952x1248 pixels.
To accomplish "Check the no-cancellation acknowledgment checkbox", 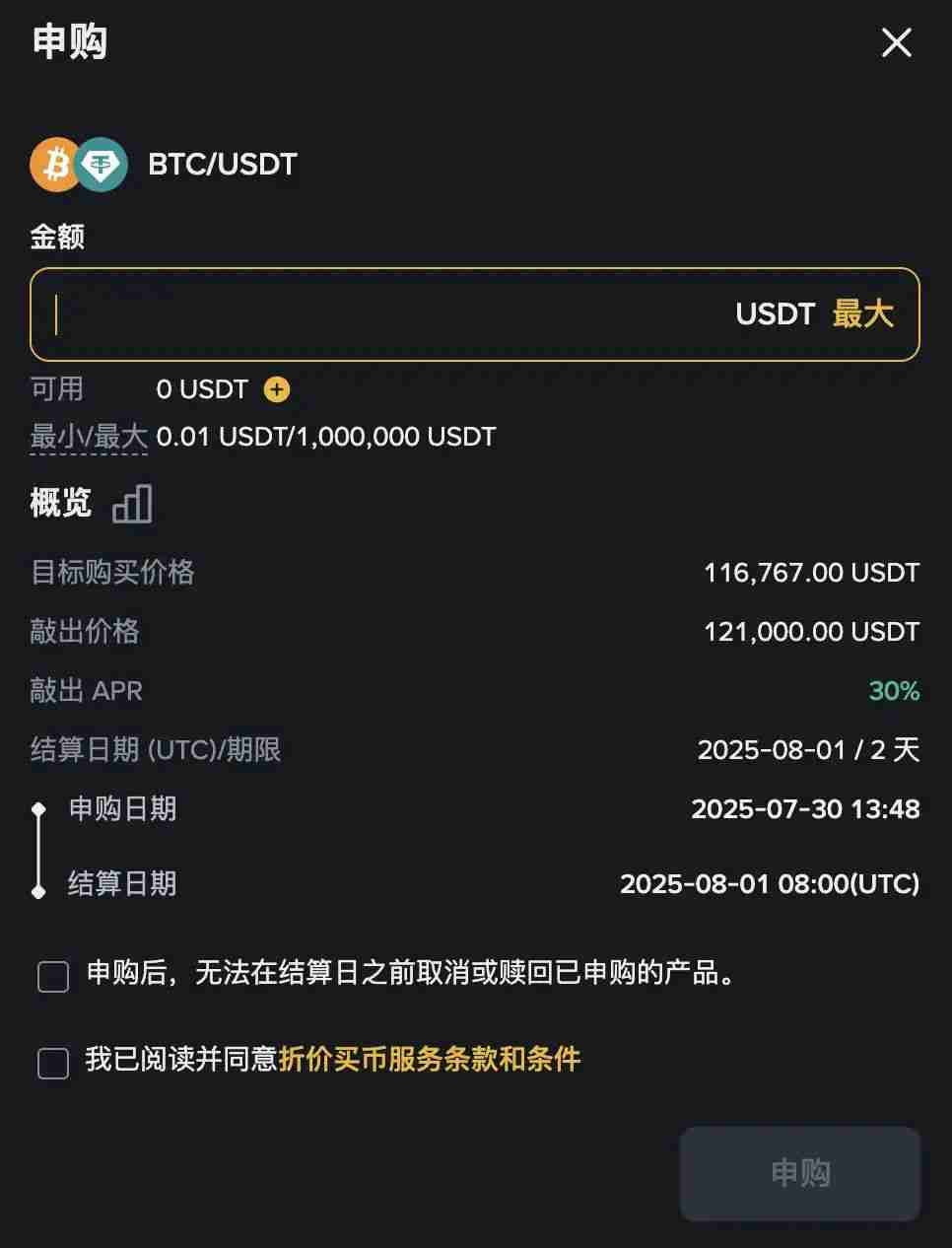I will point(53,976).
